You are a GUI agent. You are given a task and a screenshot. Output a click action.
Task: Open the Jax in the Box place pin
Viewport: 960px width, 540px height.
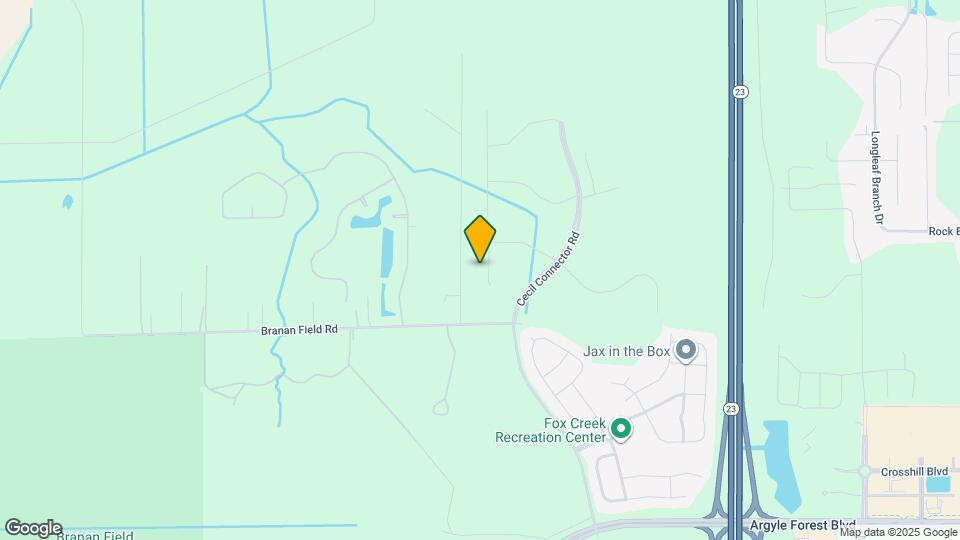pos(686,351)
